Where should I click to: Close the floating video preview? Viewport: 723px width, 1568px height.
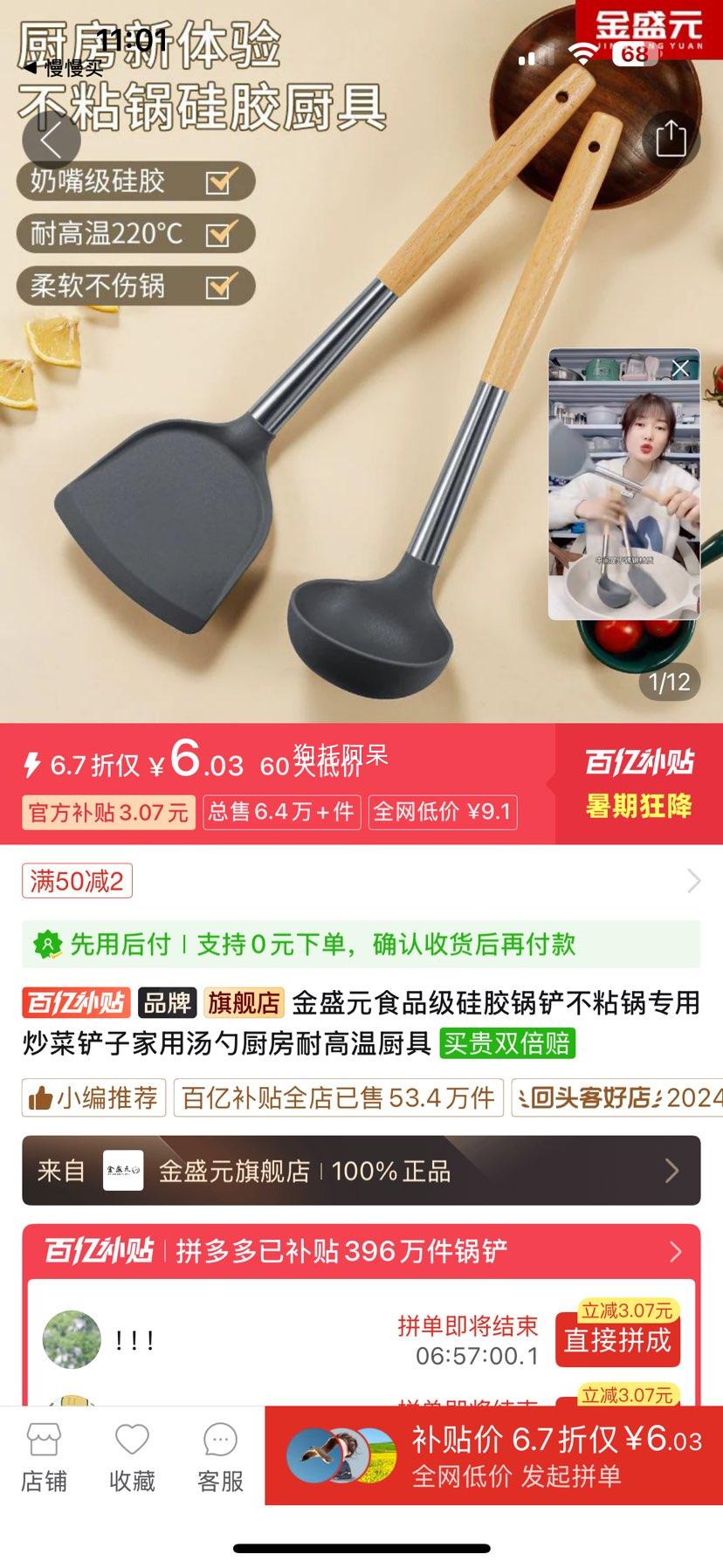681,368
